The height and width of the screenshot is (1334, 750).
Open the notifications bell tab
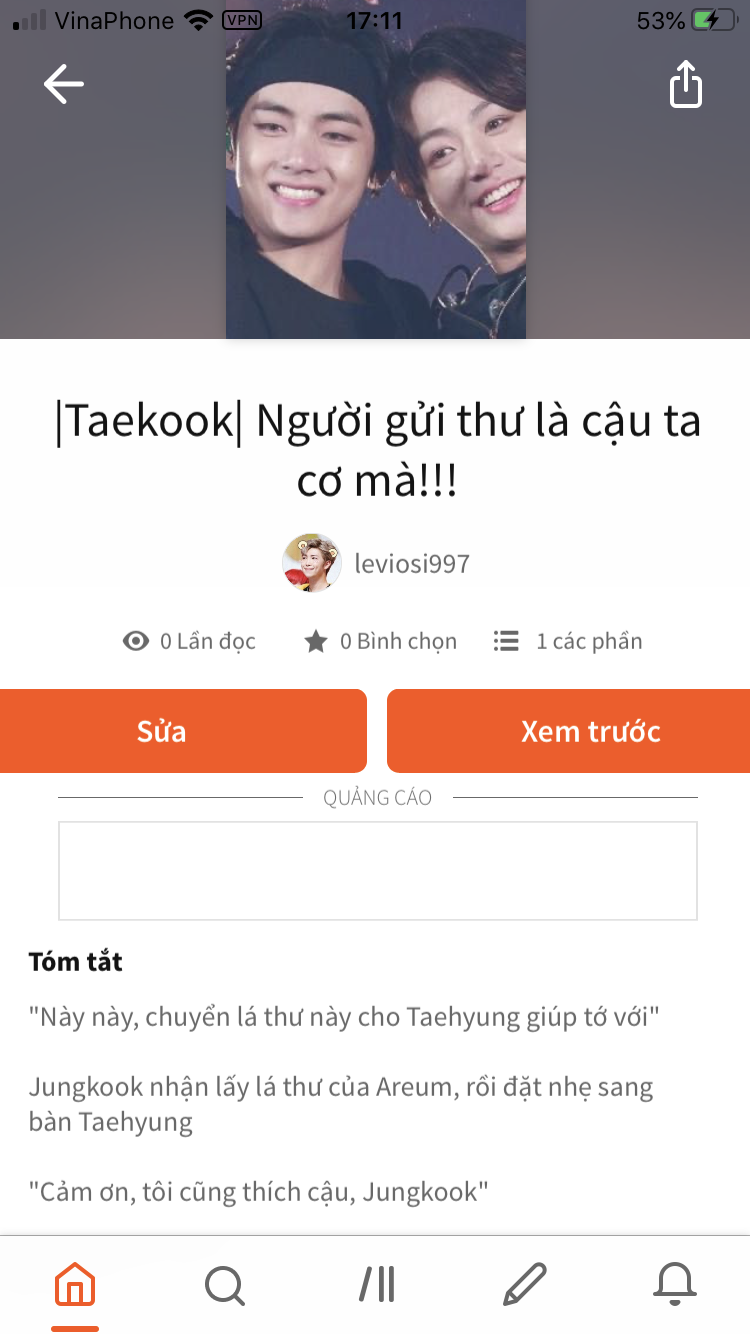[x=675, y=1284]
